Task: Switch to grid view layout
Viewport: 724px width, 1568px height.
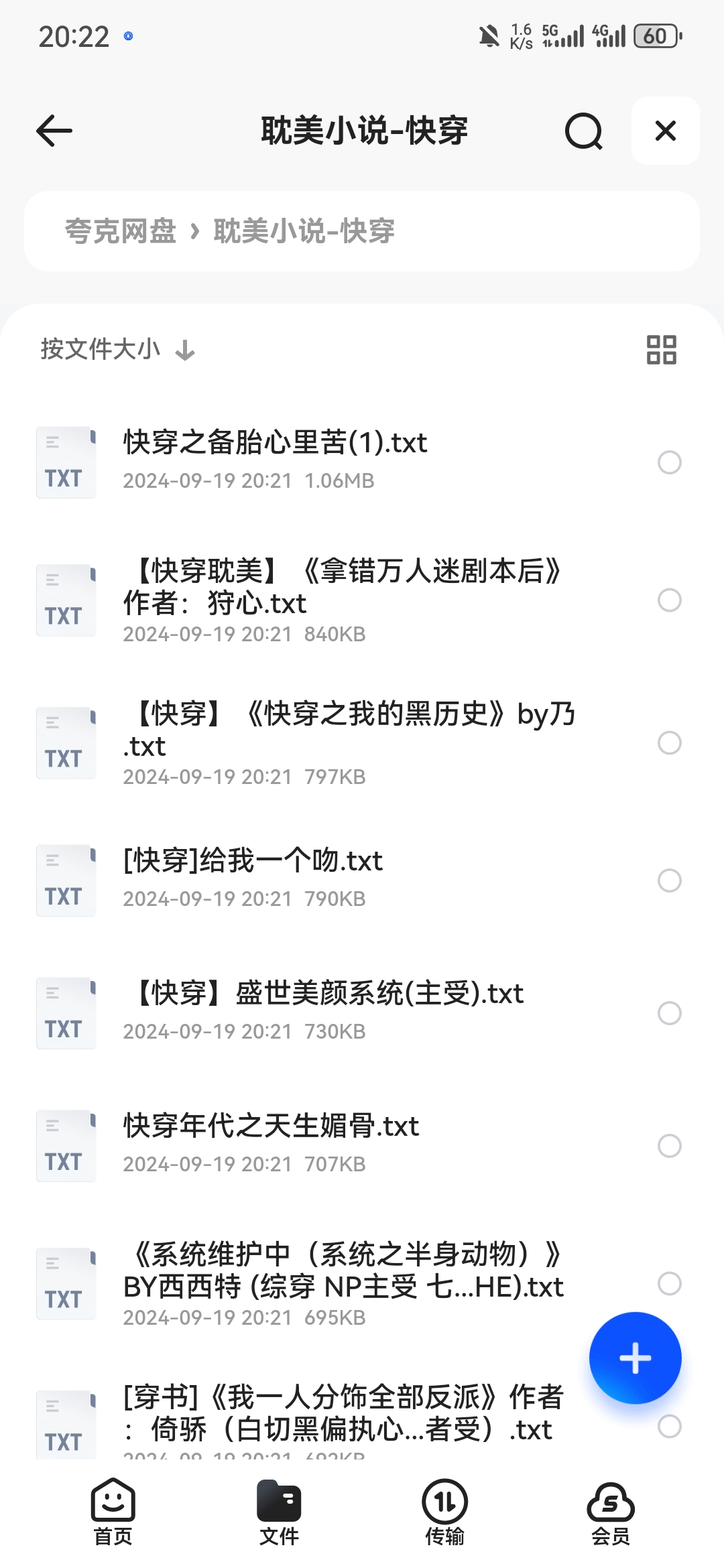Action: 661,349
